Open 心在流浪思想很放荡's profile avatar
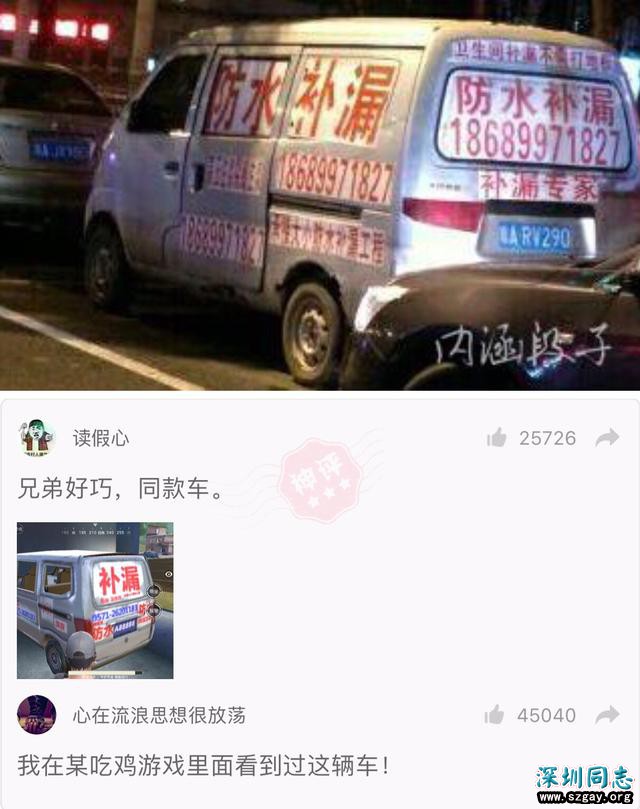This screenshot has width=640, height=809. tap(37, 715)
